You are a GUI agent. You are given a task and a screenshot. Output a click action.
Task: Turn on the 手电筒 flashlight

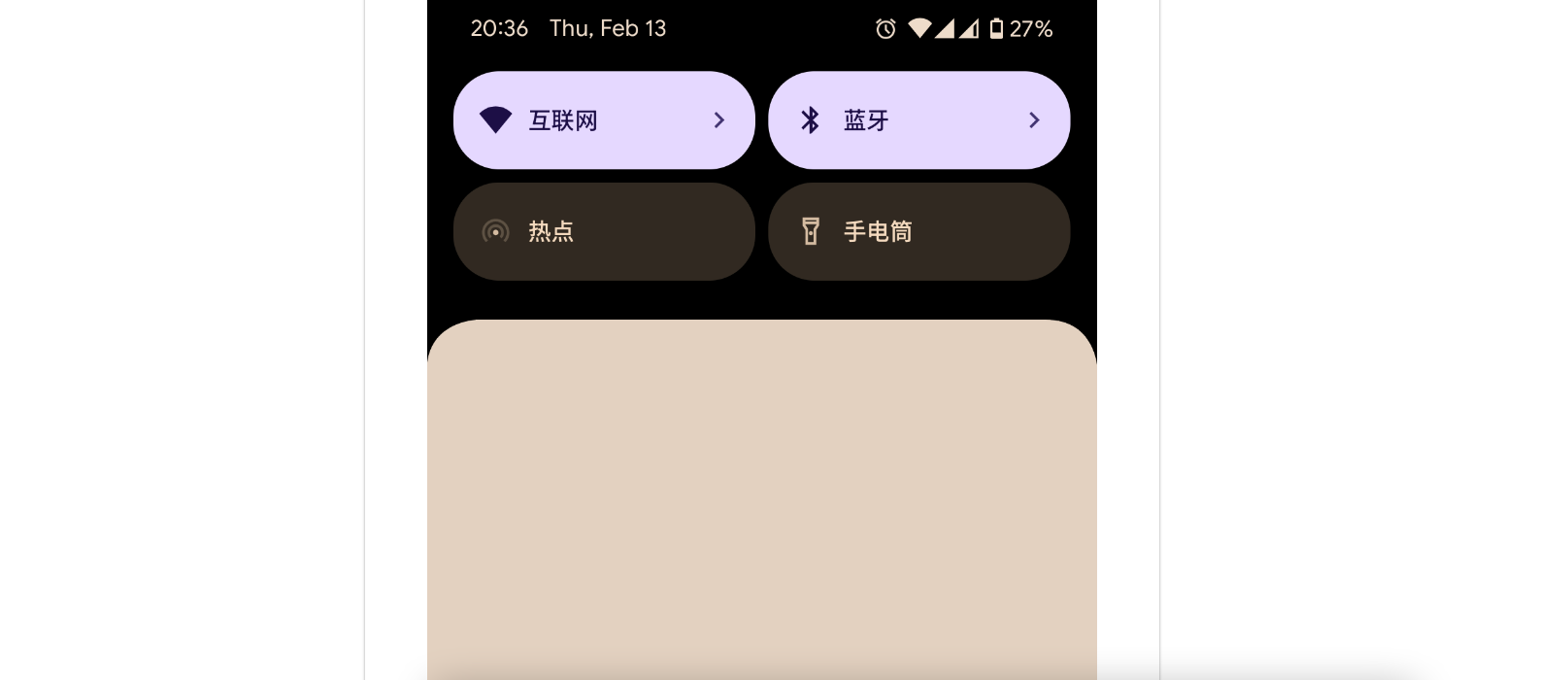918,231
